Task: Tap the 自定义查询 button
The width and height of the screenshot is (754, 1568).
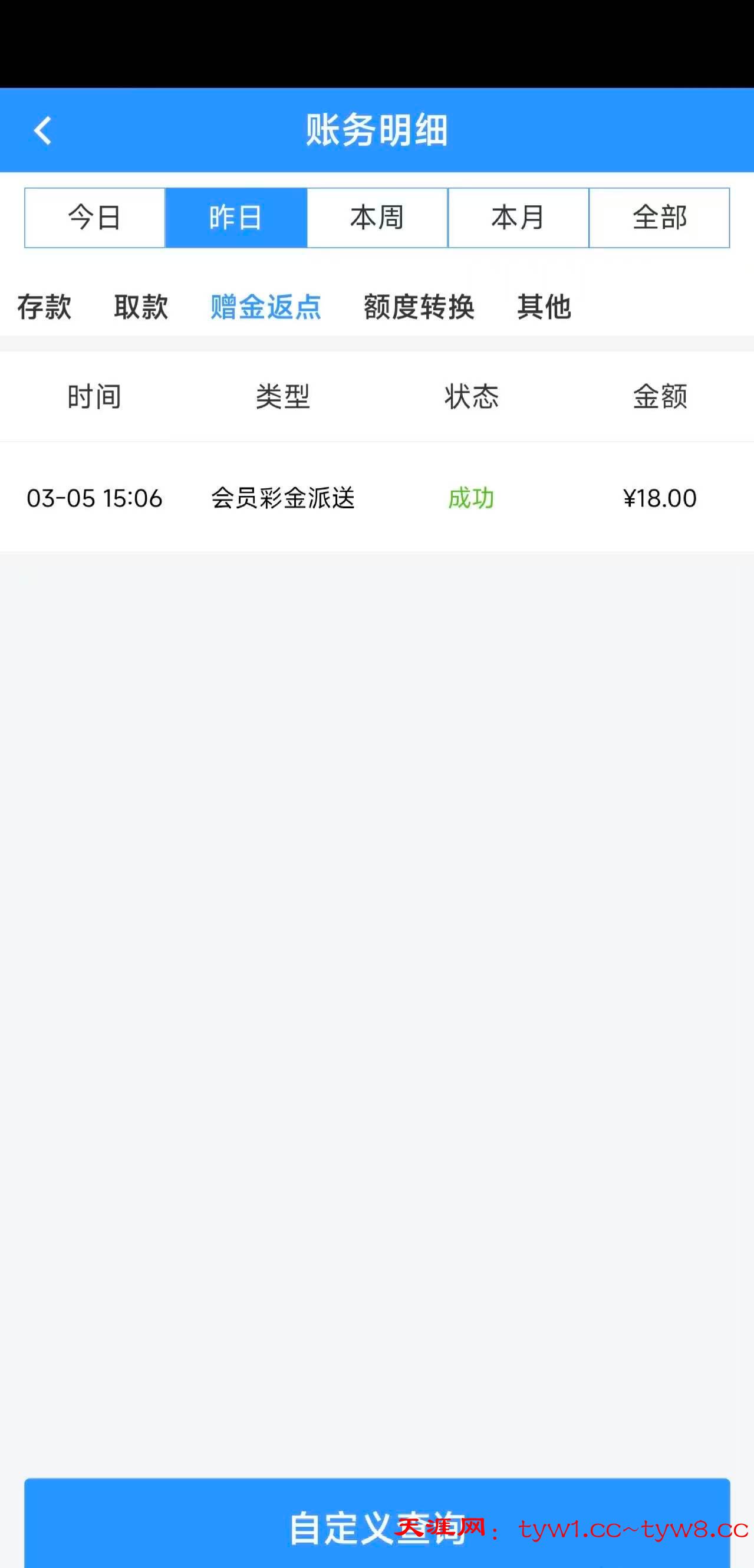Action: click(377, 1527)
